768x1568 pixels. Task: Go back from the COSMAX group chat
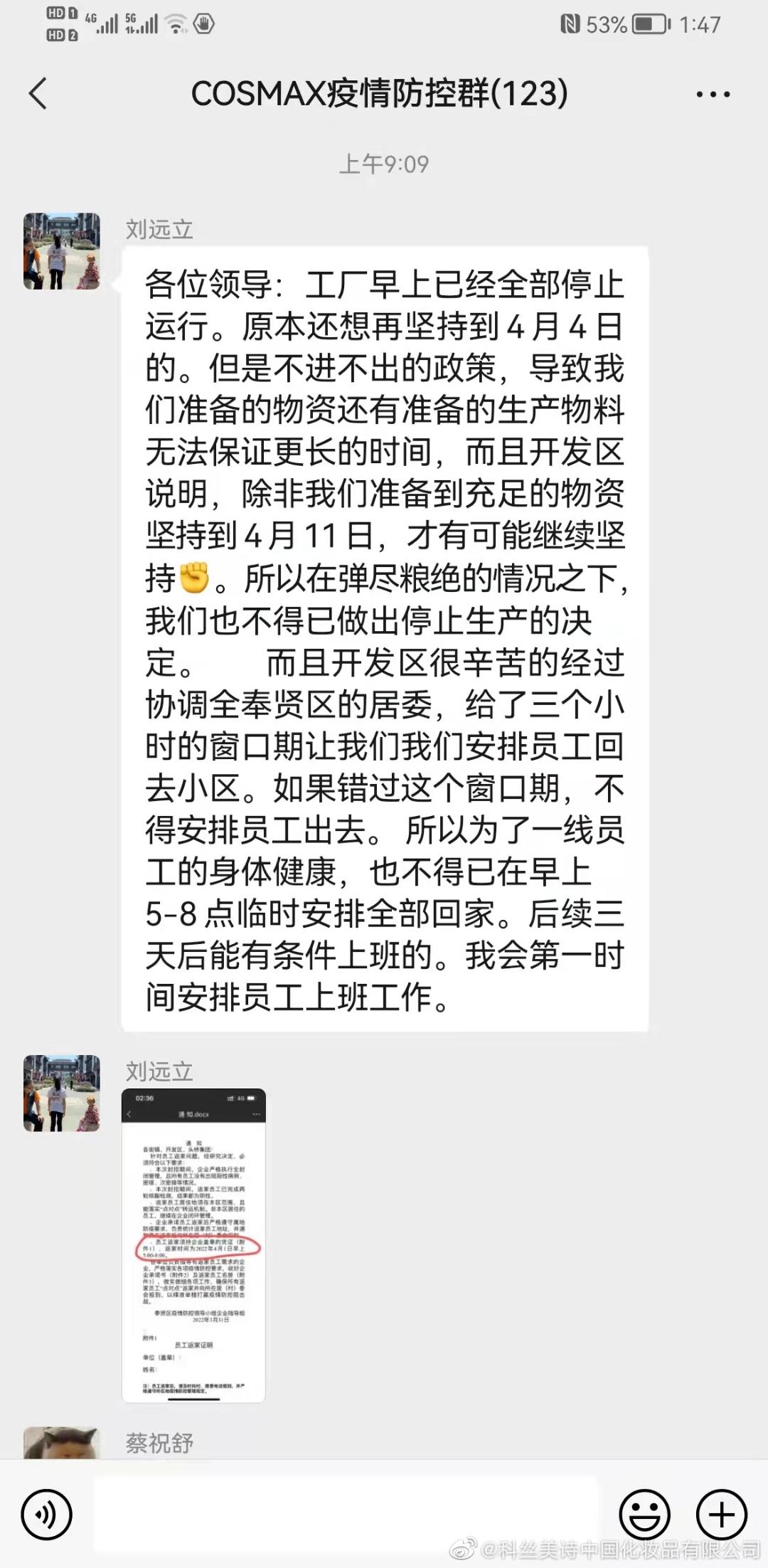click(x=38, y=94)
